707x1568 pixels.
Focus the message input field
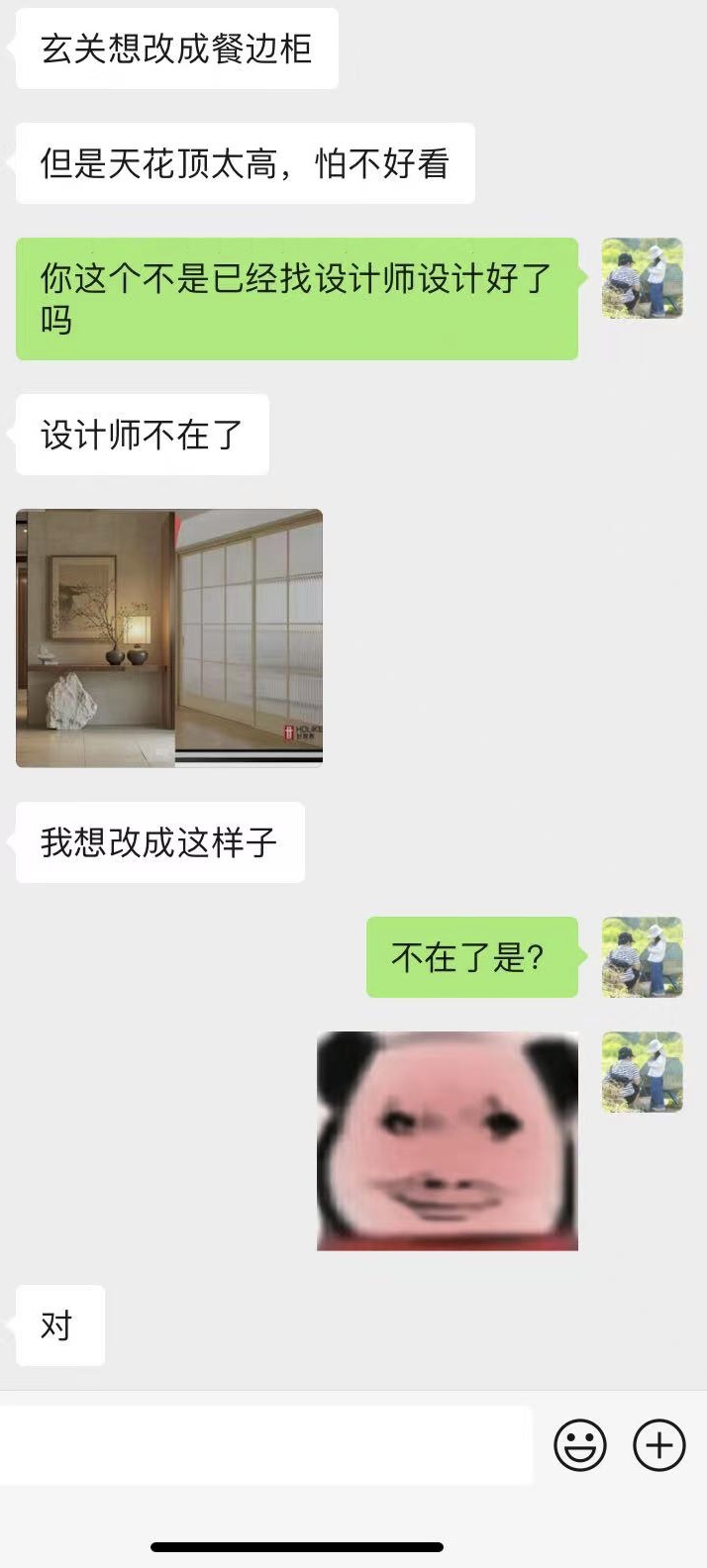point(265,1445)
